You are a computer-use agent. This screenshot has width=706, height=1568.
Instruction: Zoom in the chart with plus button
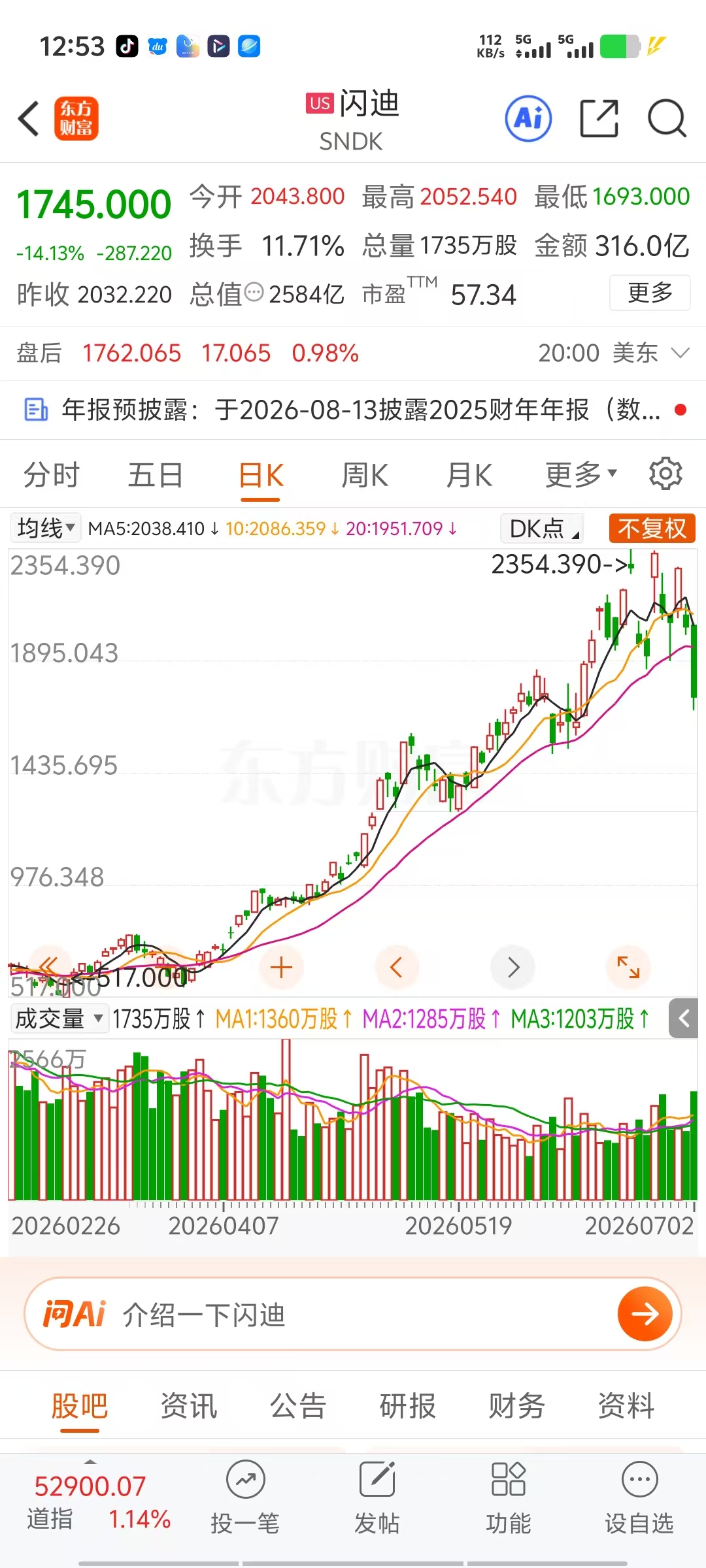click(281, 968)
